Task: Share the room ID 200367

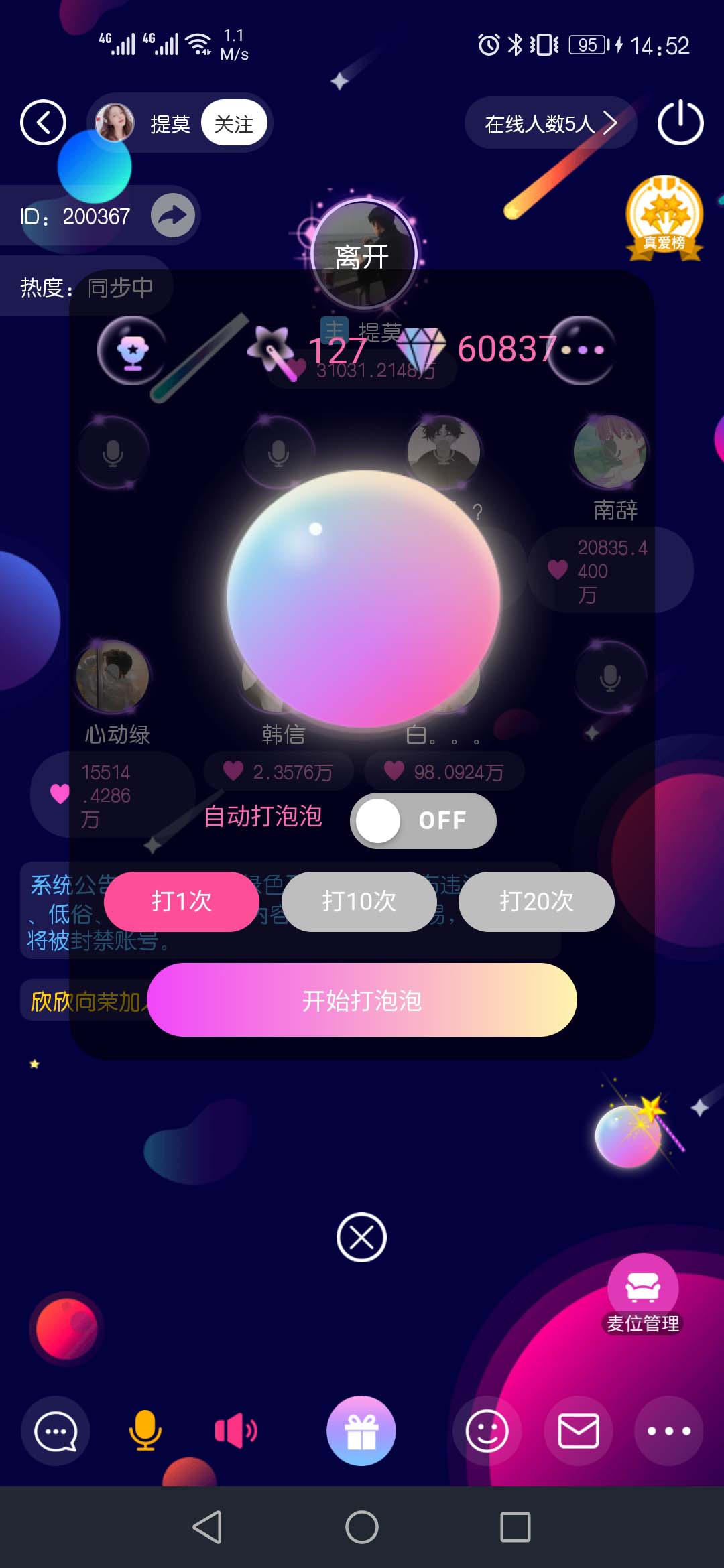Action: click(x=173, y=216)
